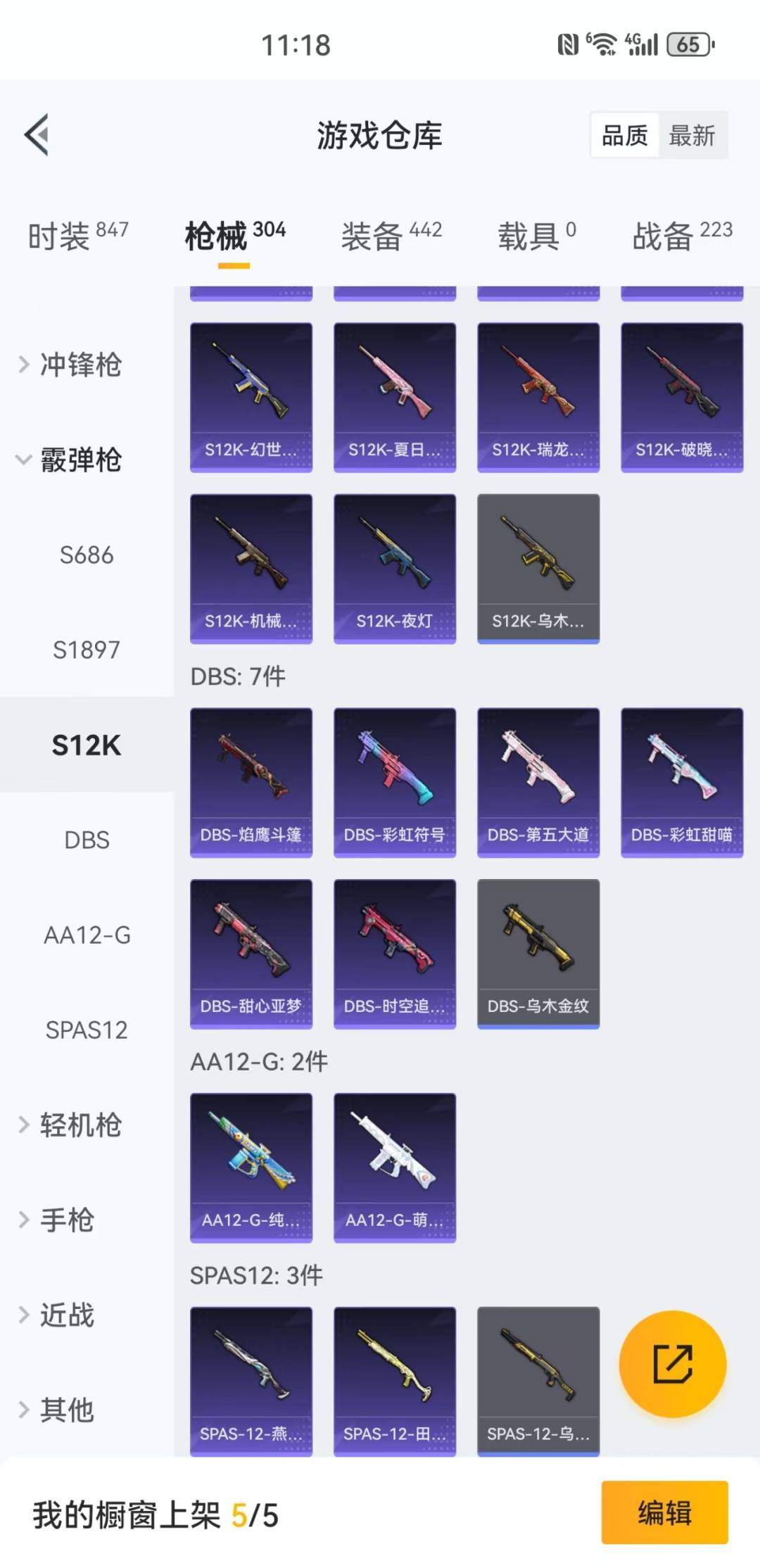
Task: Tap the 编辑 button
Action: [664, 1512]
